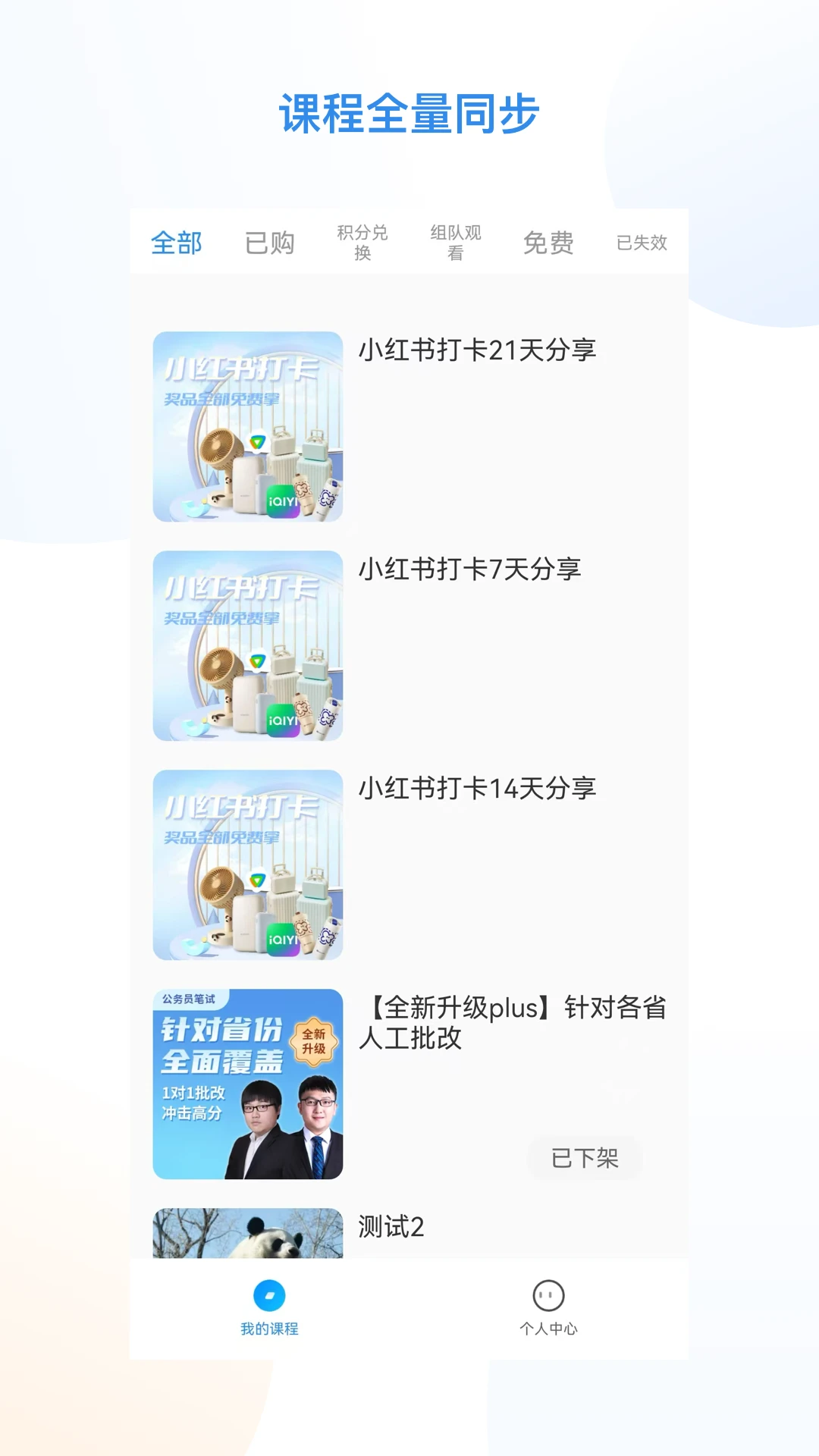Tap the 课程全量同步 page title
This screenshot has width=819, height=1456.
coord(409,110)
